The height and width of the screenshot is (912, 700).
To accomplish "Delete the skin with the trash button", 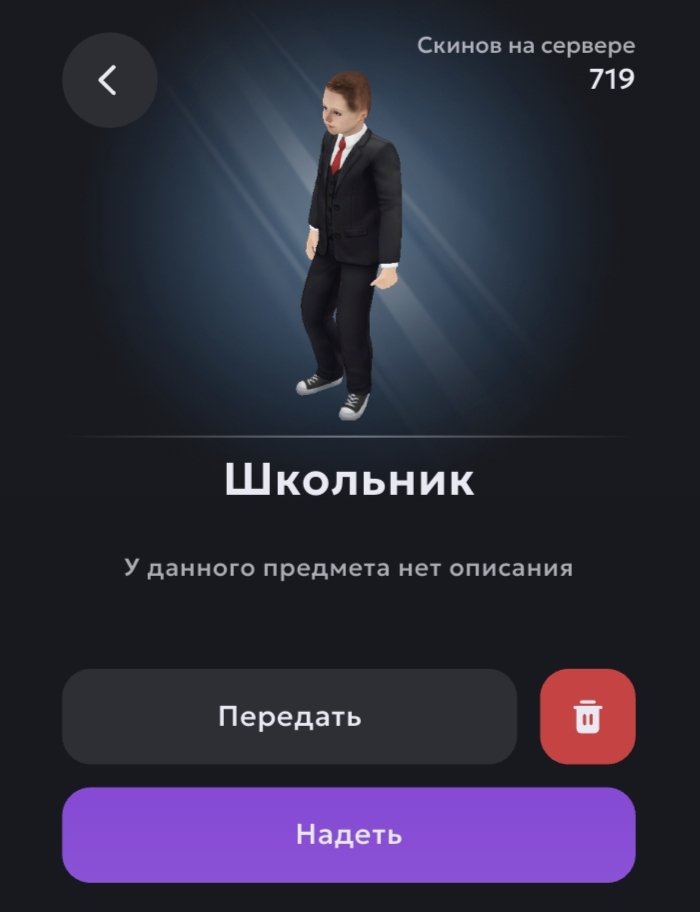I will click(588, 716).
